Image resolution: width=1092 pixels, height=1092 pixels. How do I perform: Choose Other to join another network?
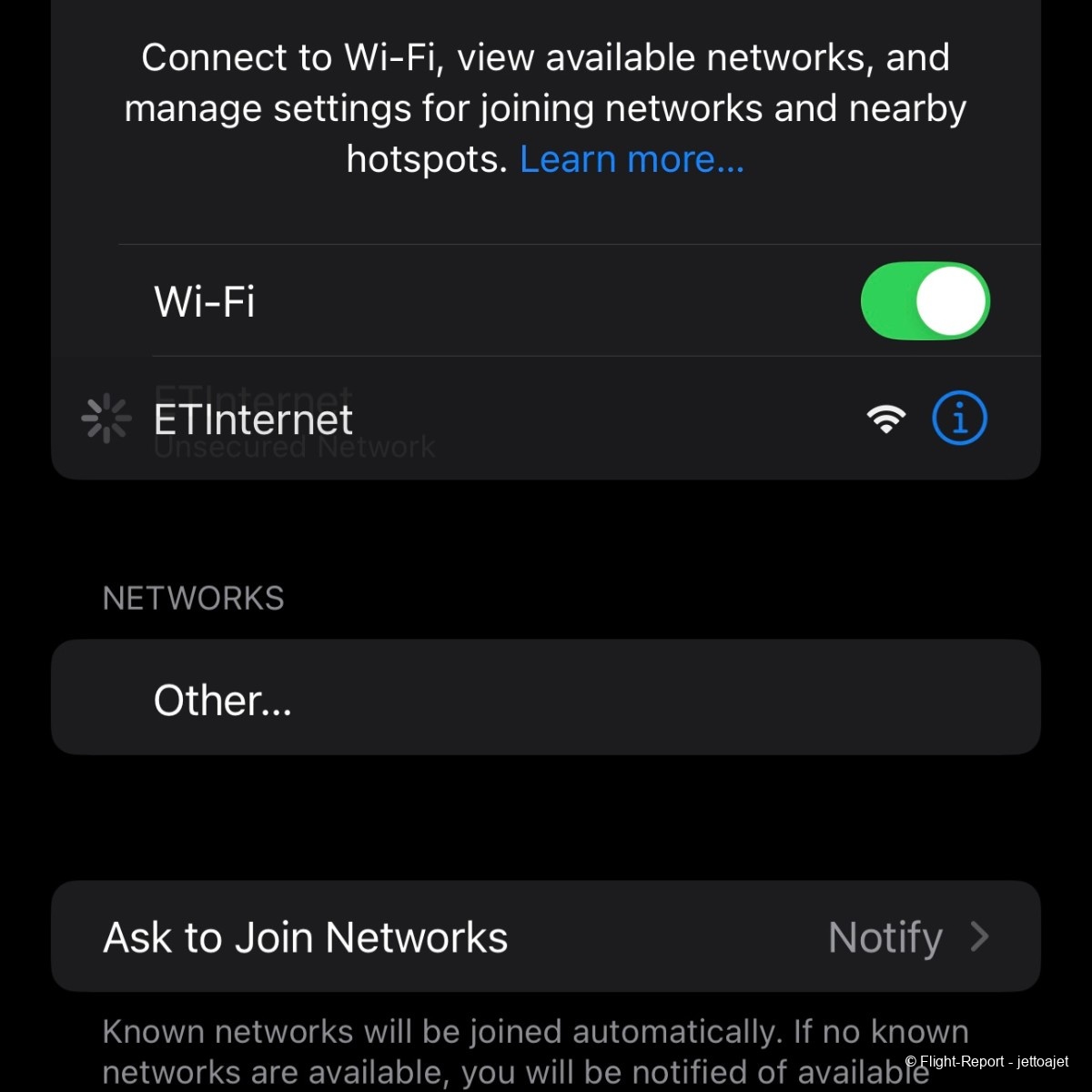click(x=544, y=699)
